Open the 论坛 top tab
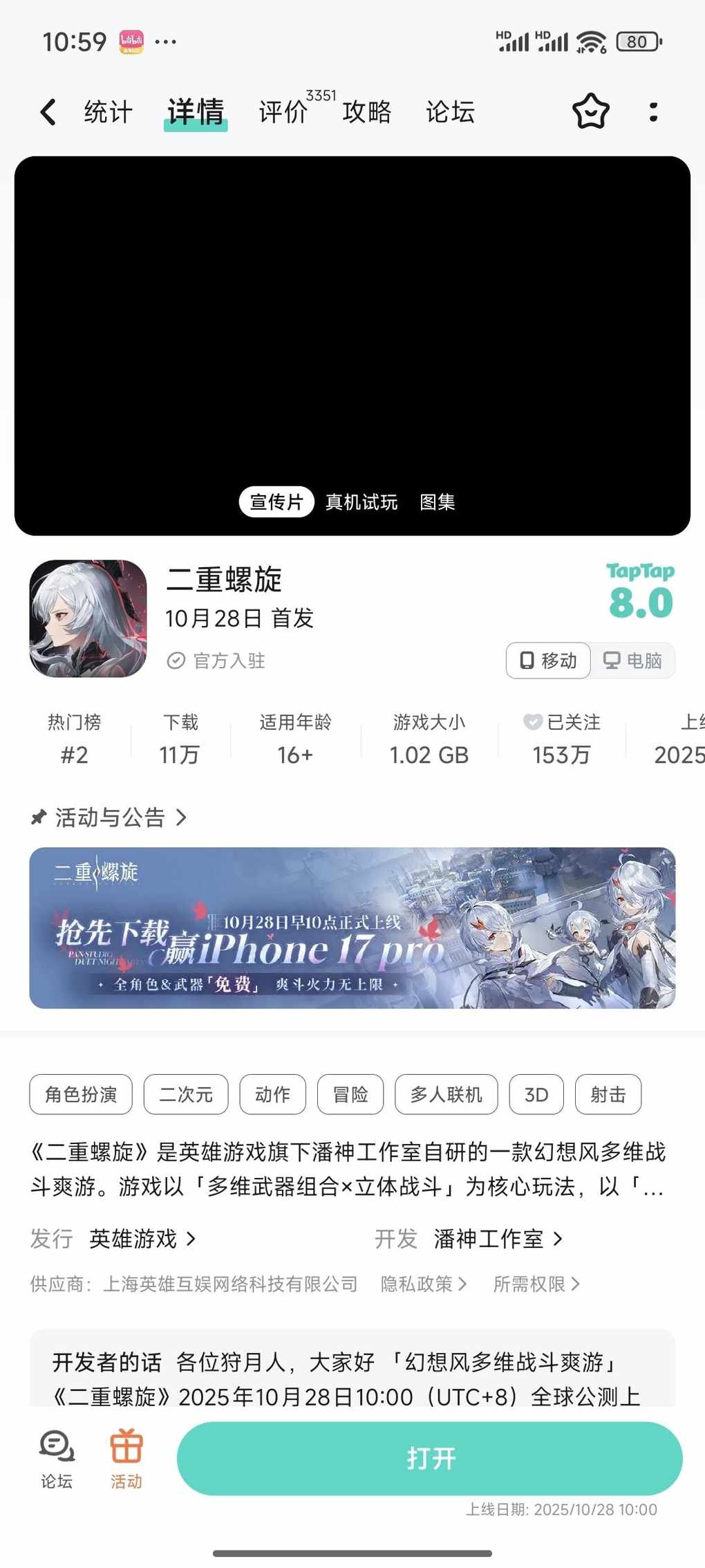Screen dimensions: 705x1568 click(x=450, y=112)
